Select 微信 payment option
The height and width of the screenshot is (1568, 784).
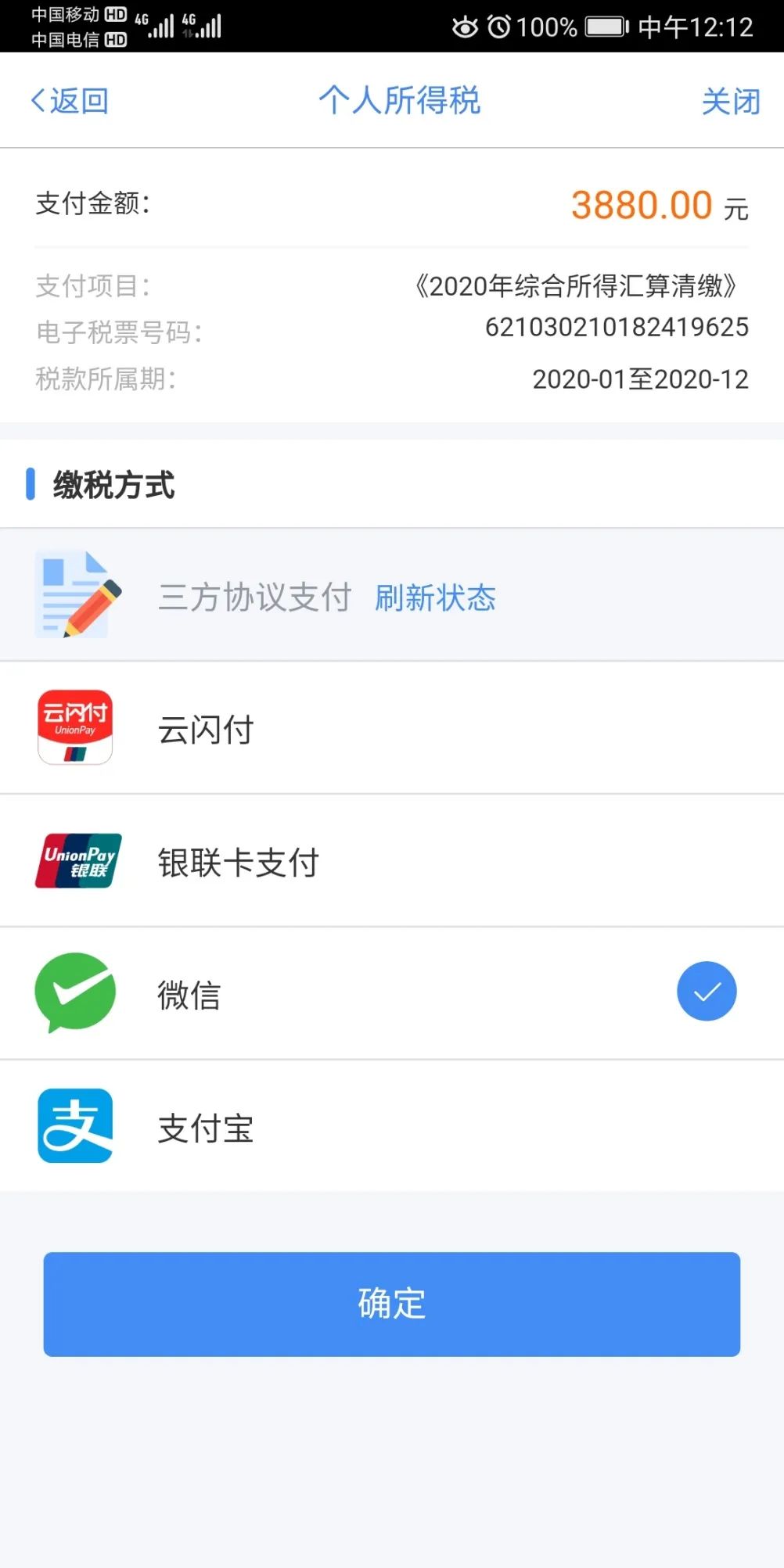point(392,994)
